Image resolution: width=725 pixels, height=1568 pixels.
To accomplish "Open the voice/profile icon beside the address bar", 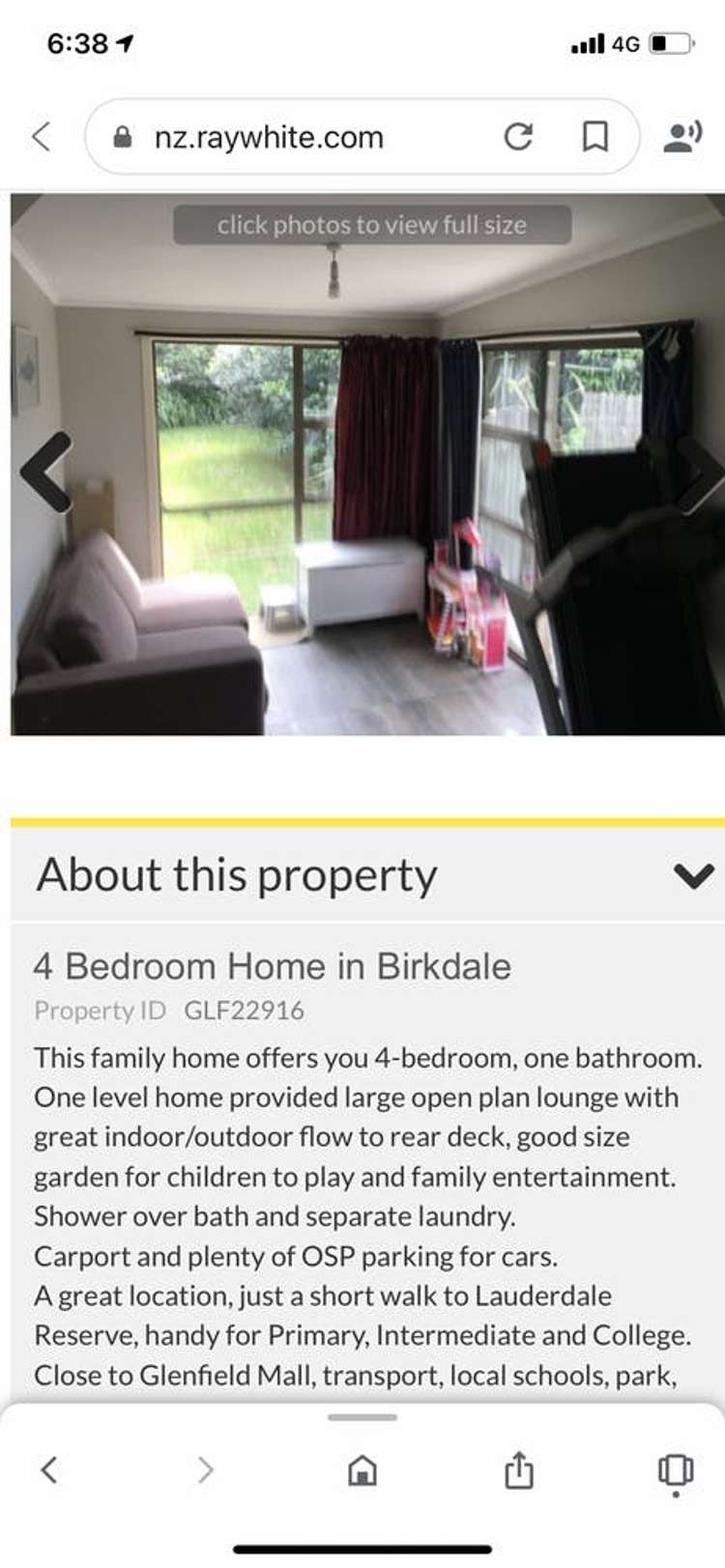I will tap(682, 136).
